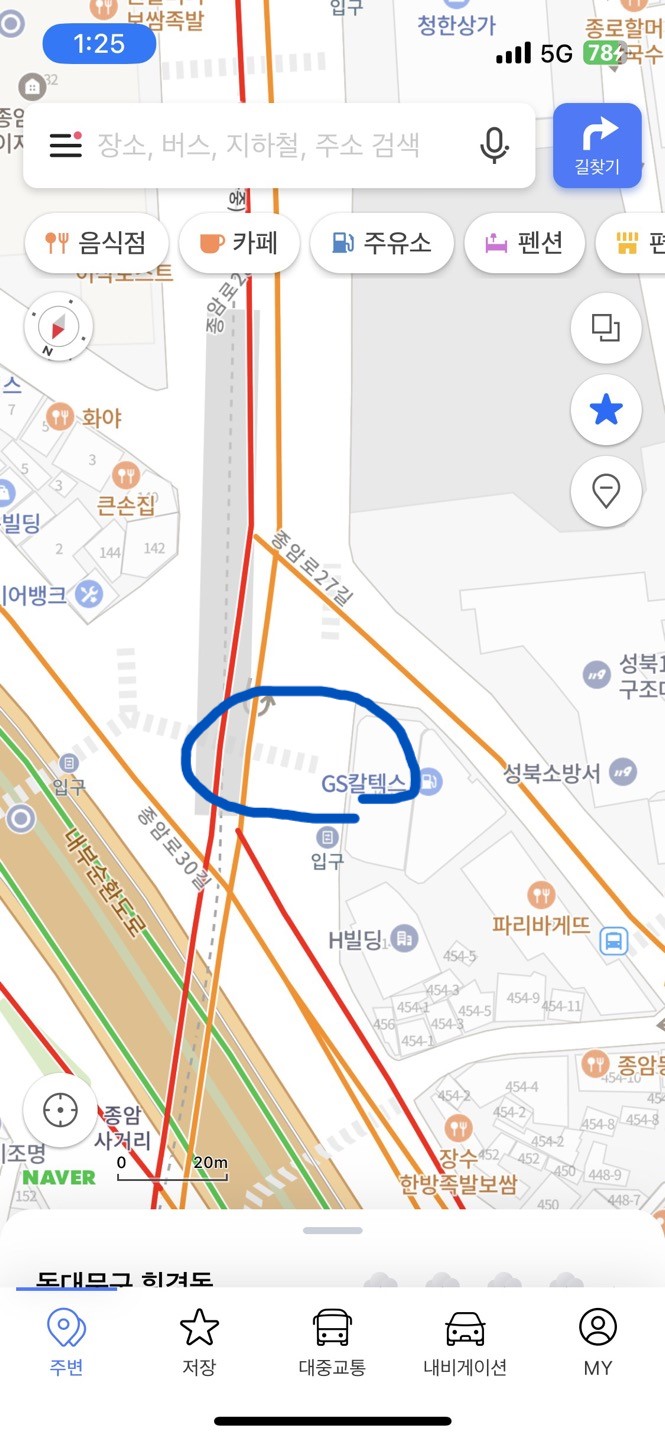Show saved places with the star button

pyautogui.click(x=606, y=410)
